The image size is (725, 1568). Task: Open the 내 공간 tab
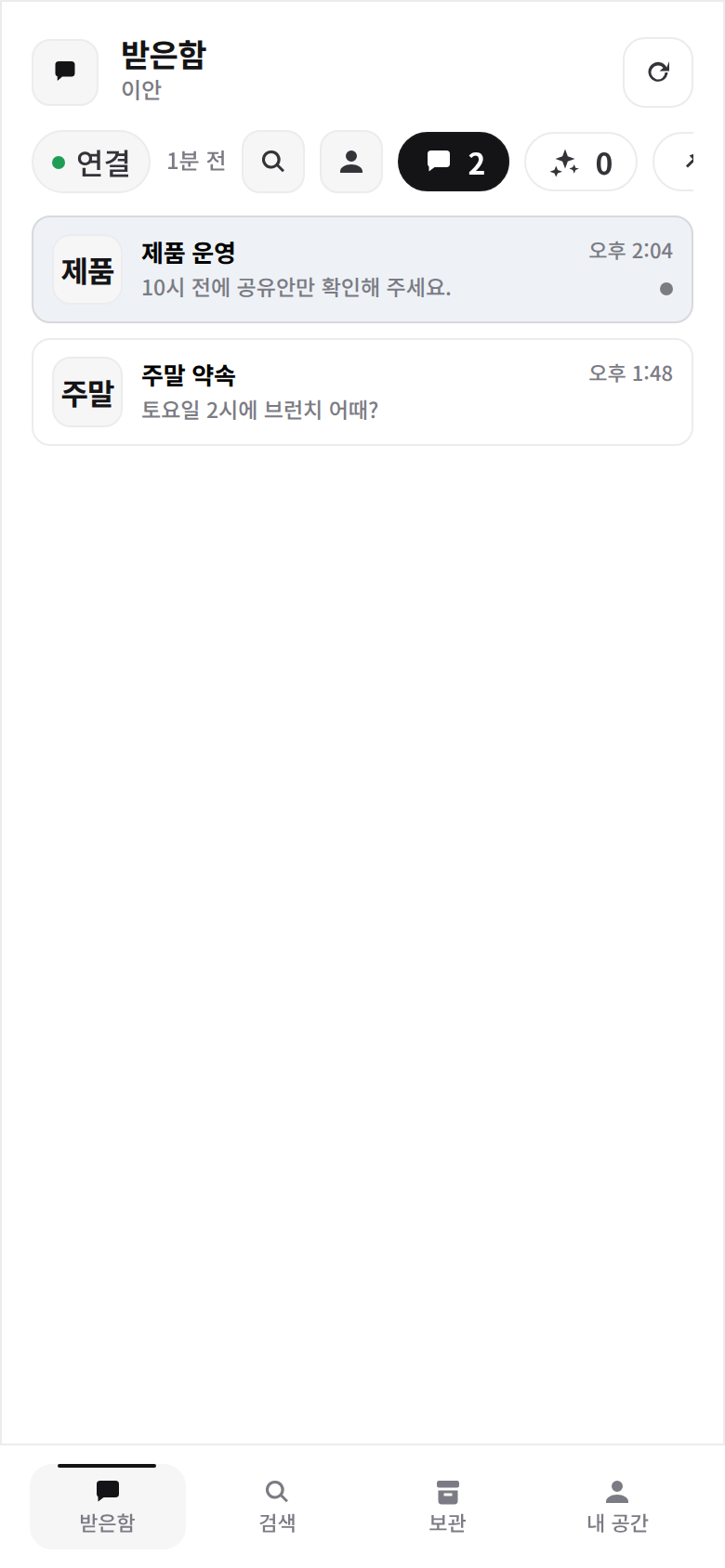tap(617, 1506)
